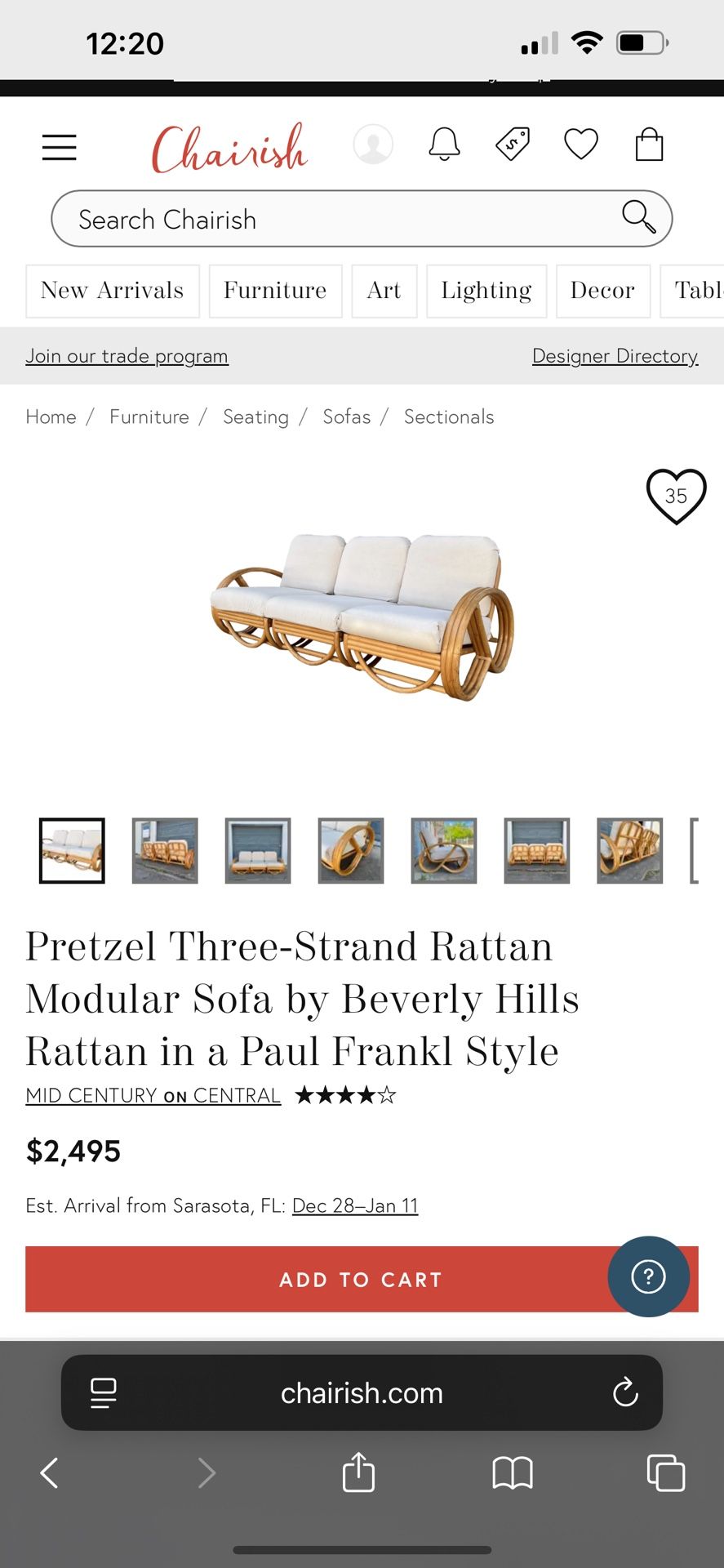Open Join our trade program link
724x1568 pixels.
tap(127, 356)
